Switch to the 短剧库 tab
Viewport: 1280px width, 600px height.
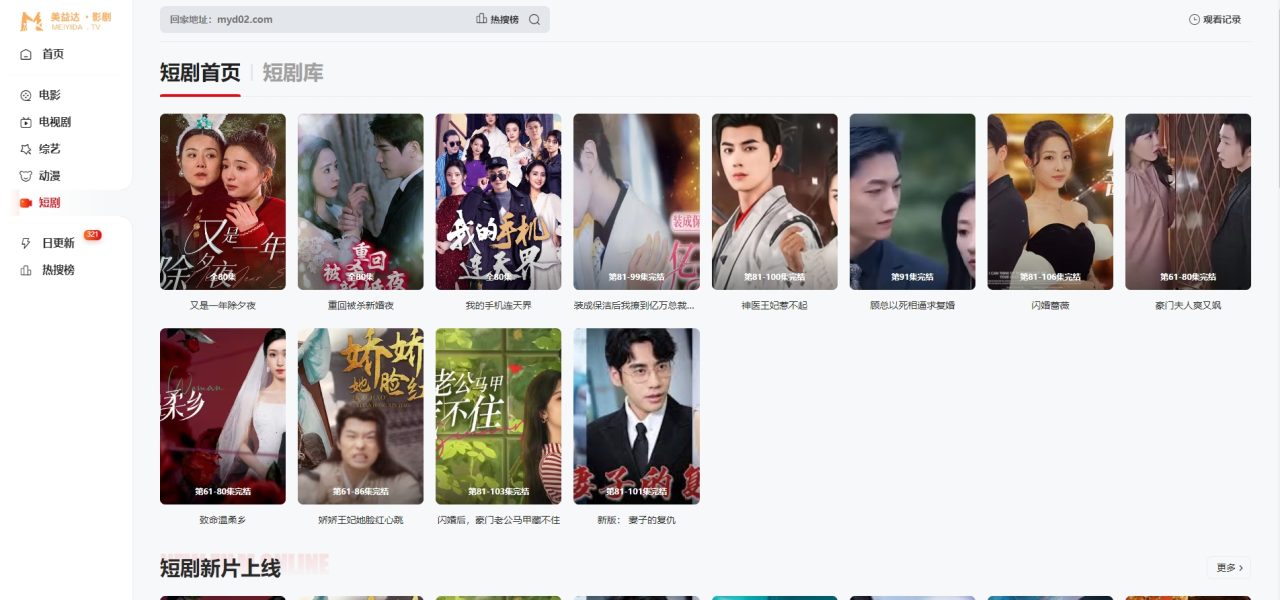(x=292, y=73)
